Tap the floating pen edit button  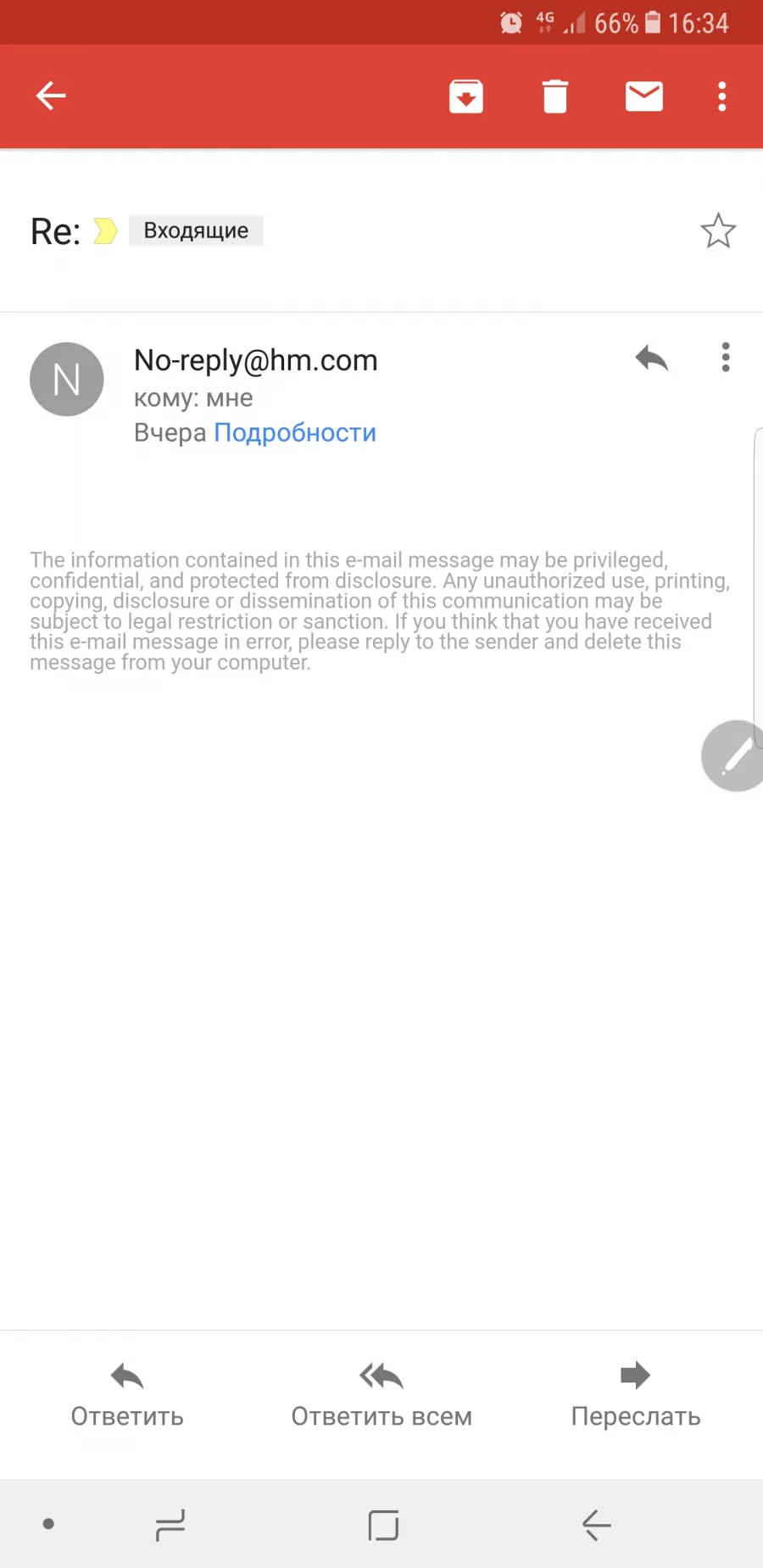pyautogui.click(x=734, y=756)
